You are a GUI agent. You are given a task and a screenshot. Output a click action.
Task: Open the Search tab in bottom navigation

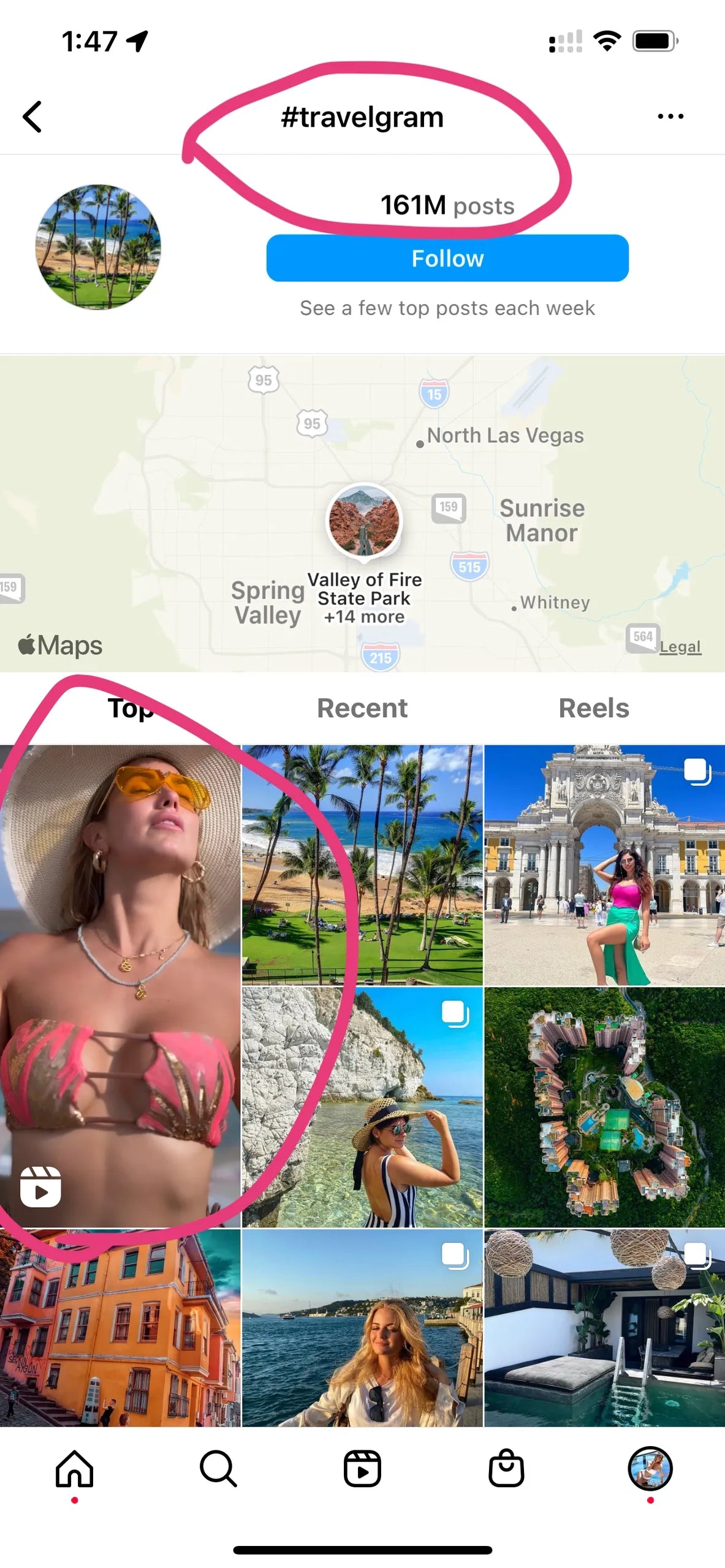[x=218, y=1469]
